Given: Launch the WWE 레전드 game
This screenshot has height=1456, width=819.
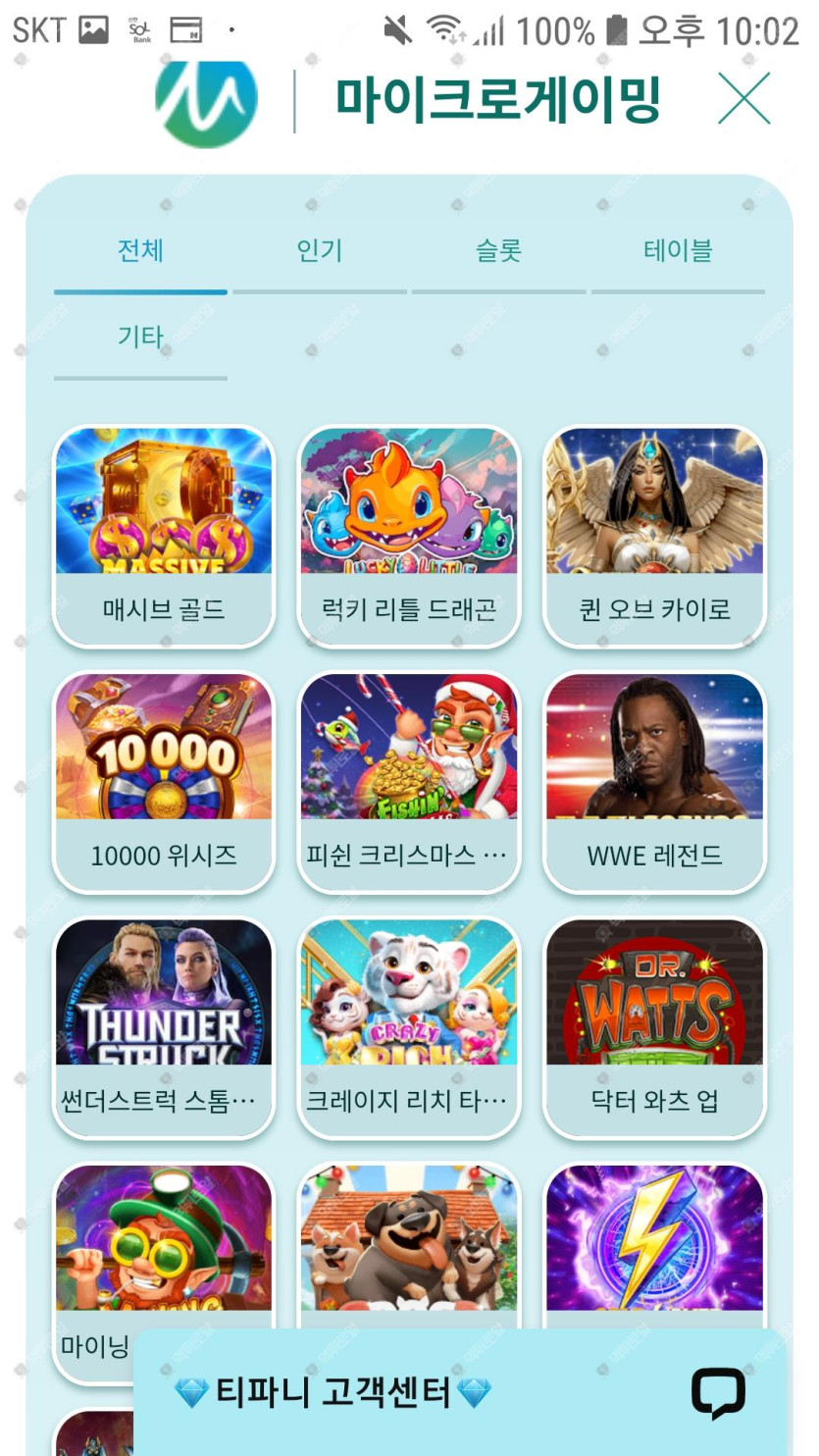Looking at the screenshot, I should (654, 782).
